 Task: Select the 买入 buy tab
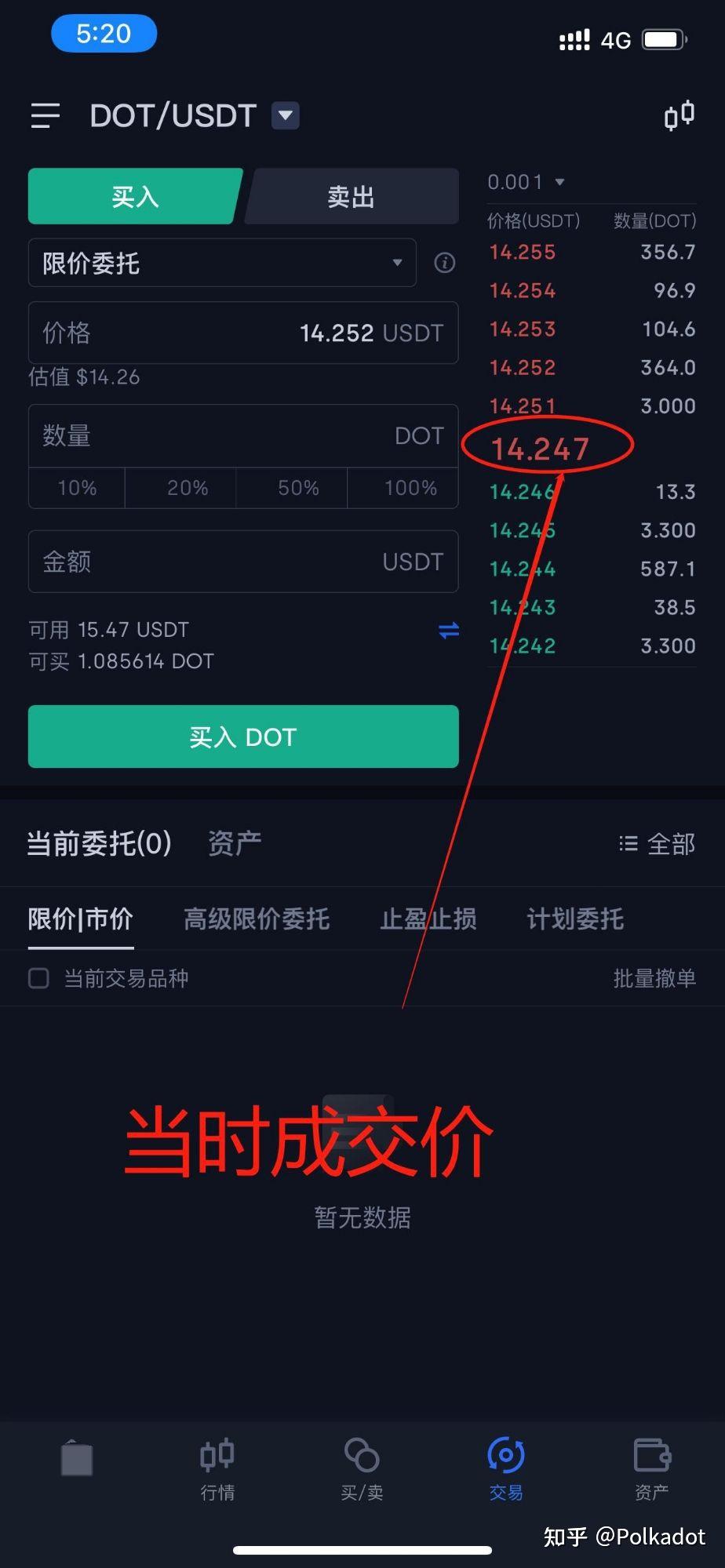pos(135,197)
